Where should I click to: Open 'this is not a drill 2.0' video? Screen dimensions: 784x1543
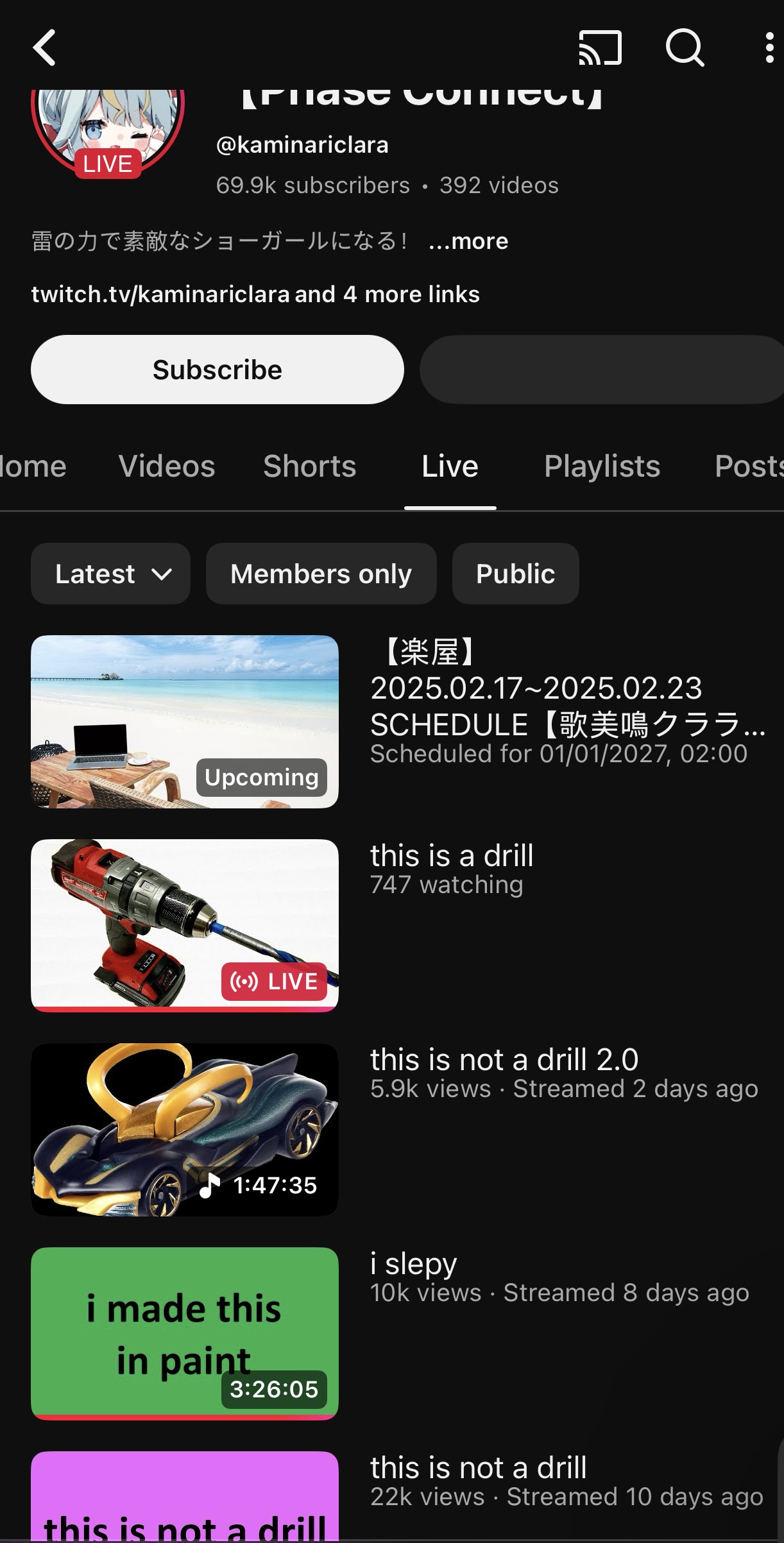click(185, 1129)
